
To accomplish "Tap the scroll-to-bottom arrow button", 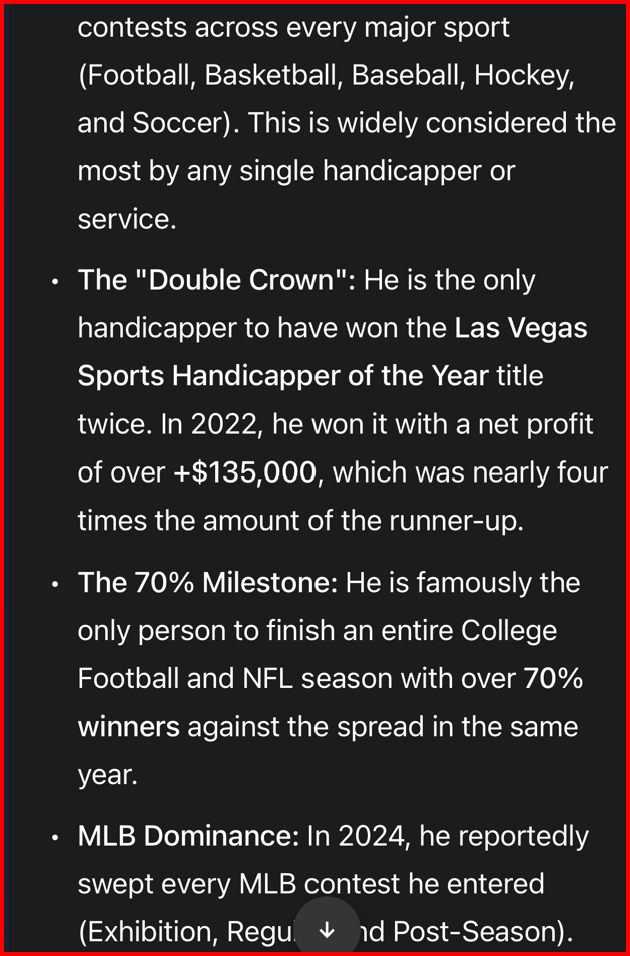I will coord(326,930).
